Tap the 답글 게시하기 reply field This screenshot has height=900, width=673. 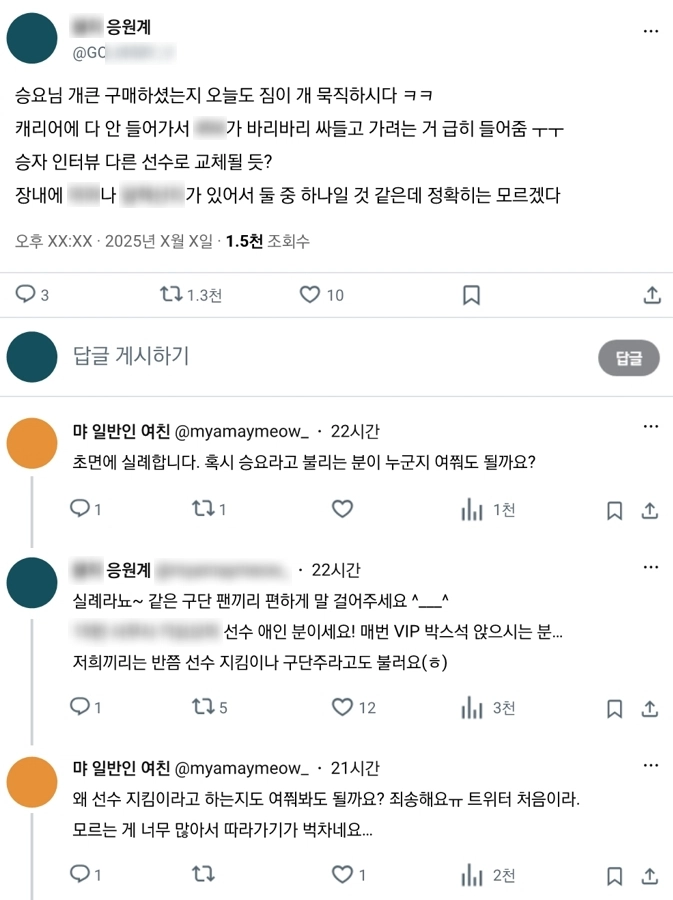click(300, 356)
